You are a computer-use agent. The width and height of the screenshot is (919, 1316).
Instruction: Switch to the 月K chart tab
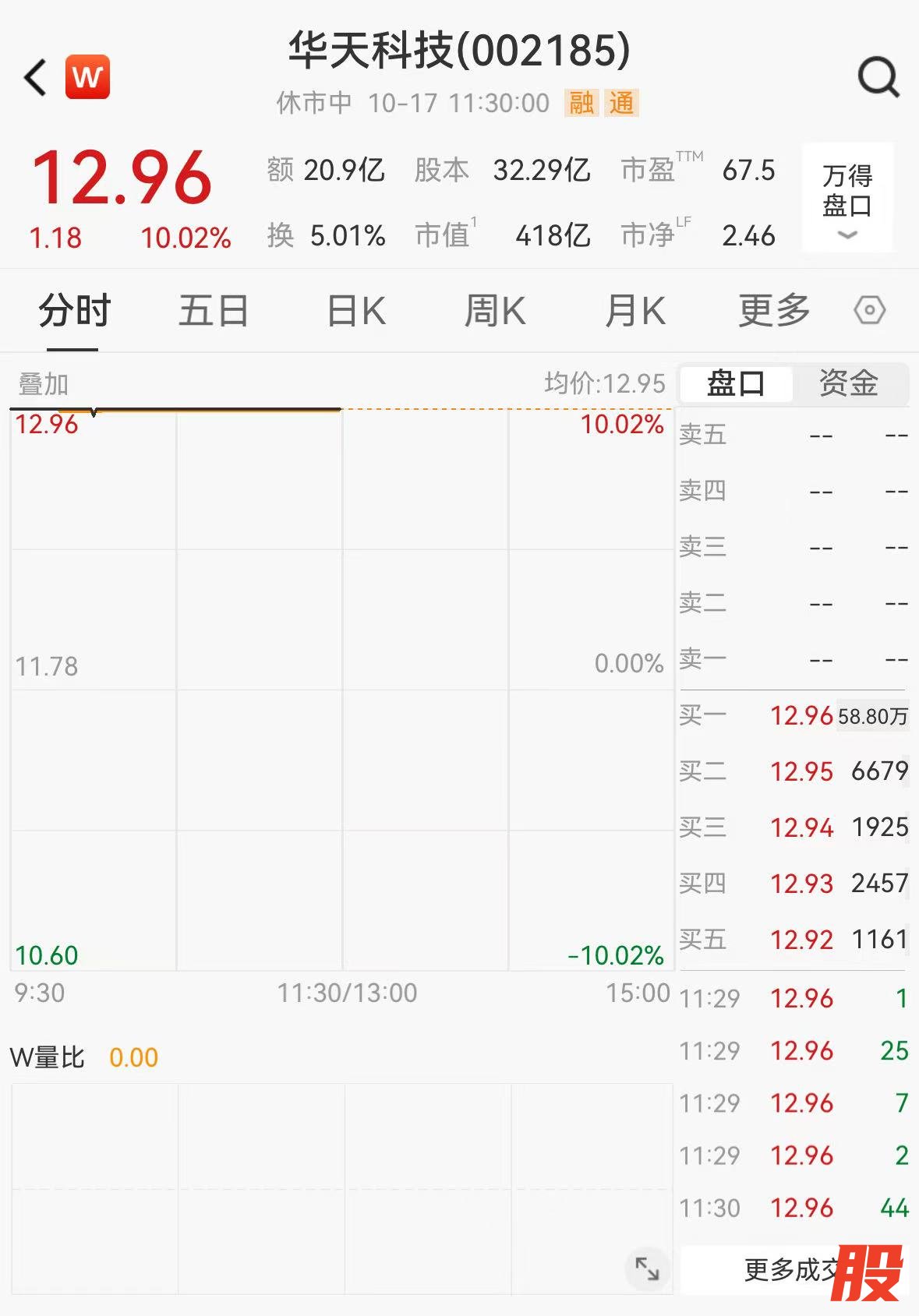point(634,311)
